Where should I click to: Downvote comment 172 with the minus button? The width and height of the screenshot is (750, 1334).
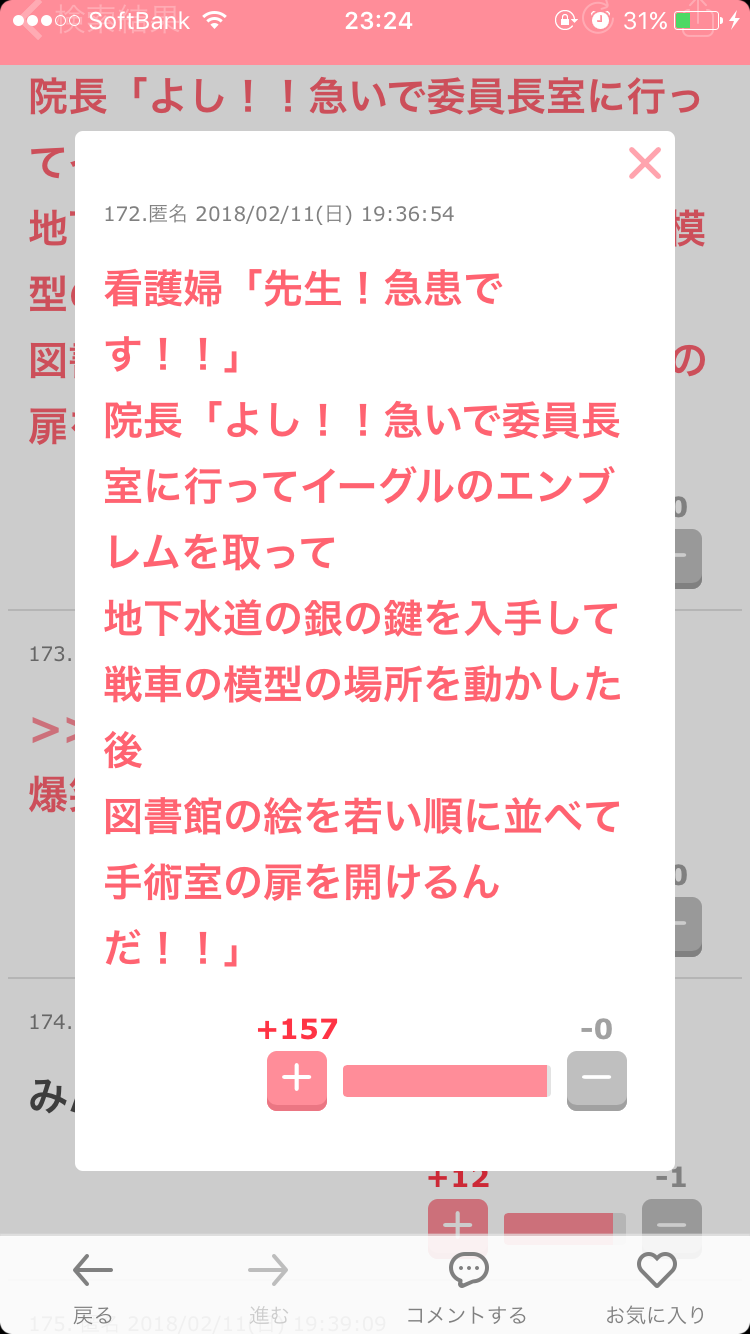[597, 1080]
